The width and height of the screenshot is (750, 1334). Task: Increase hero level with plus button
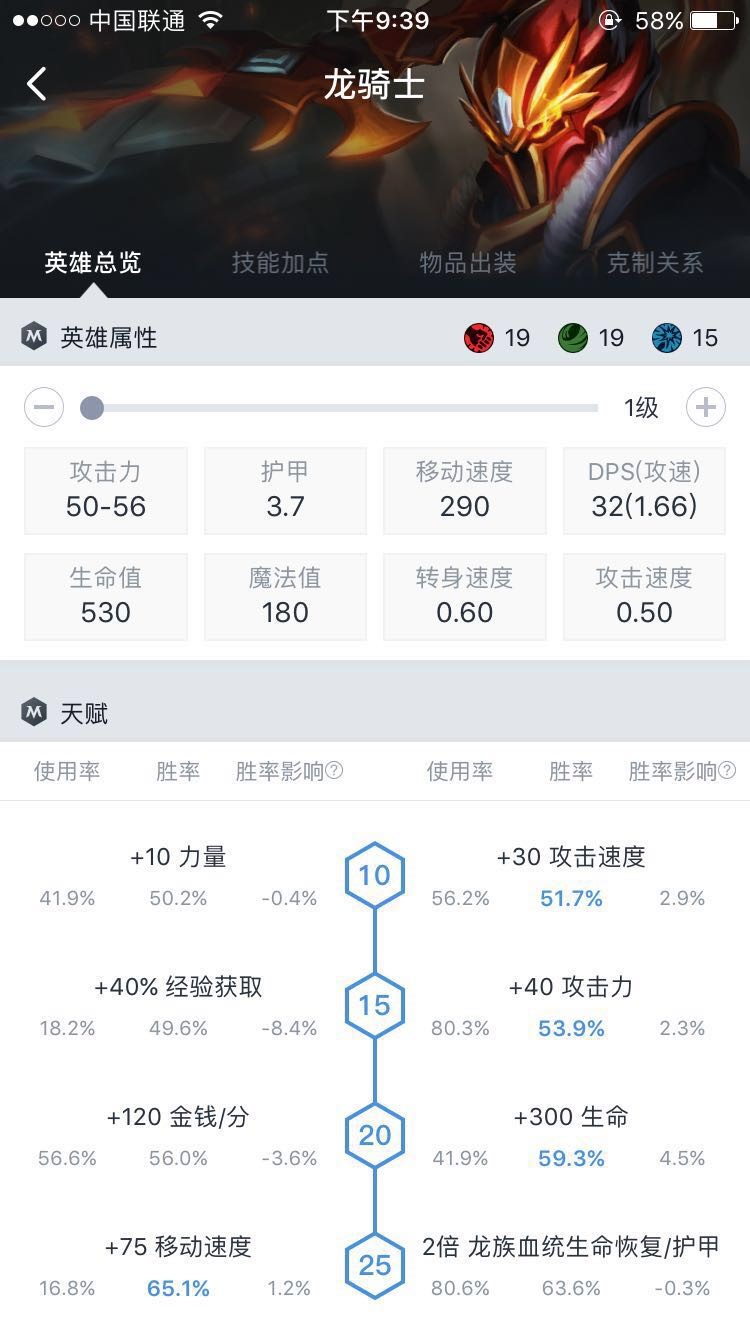pos(706,408)
